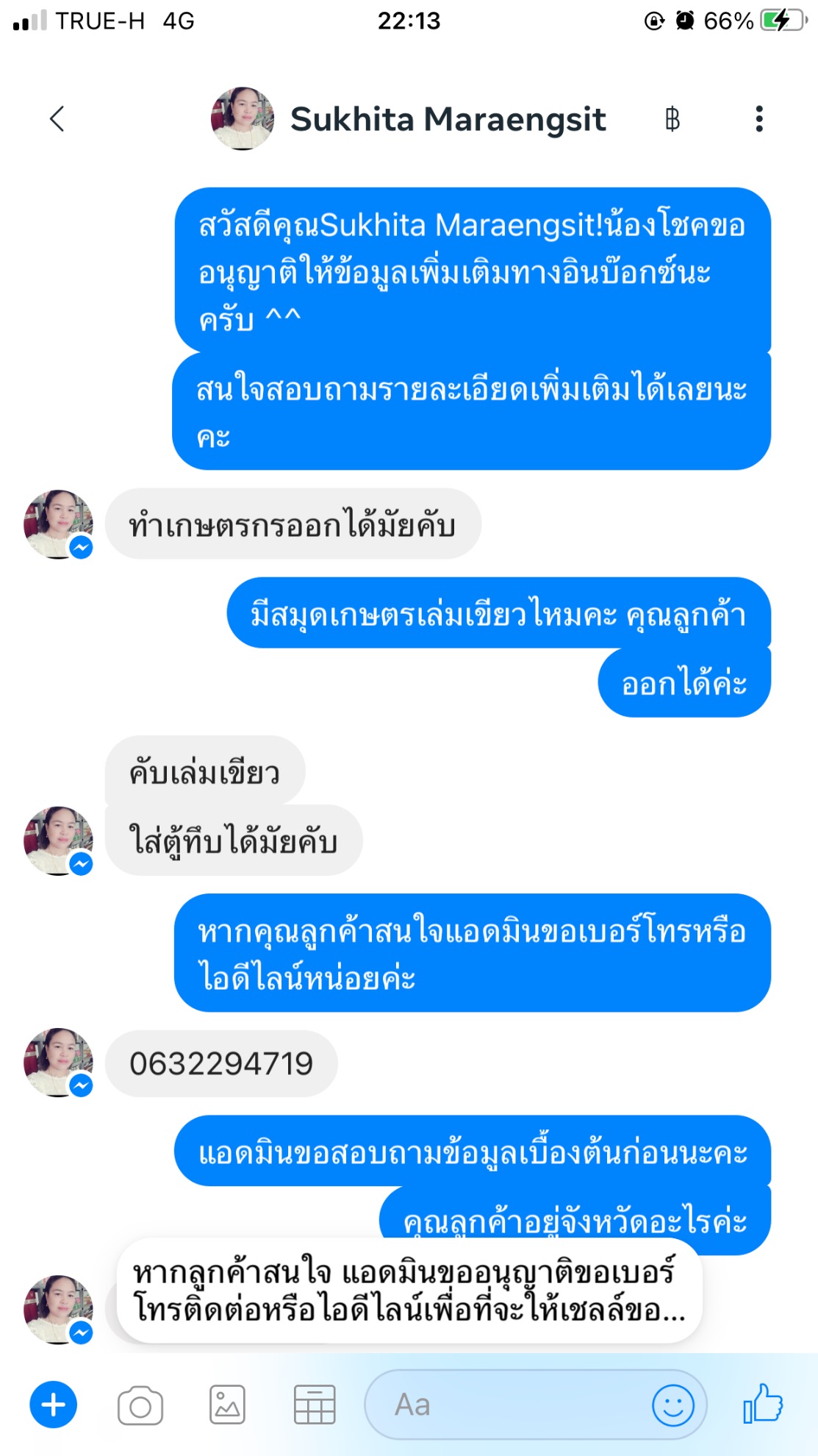Open the camera to take a photo

pyautogui.click(x=140, y=1405)
